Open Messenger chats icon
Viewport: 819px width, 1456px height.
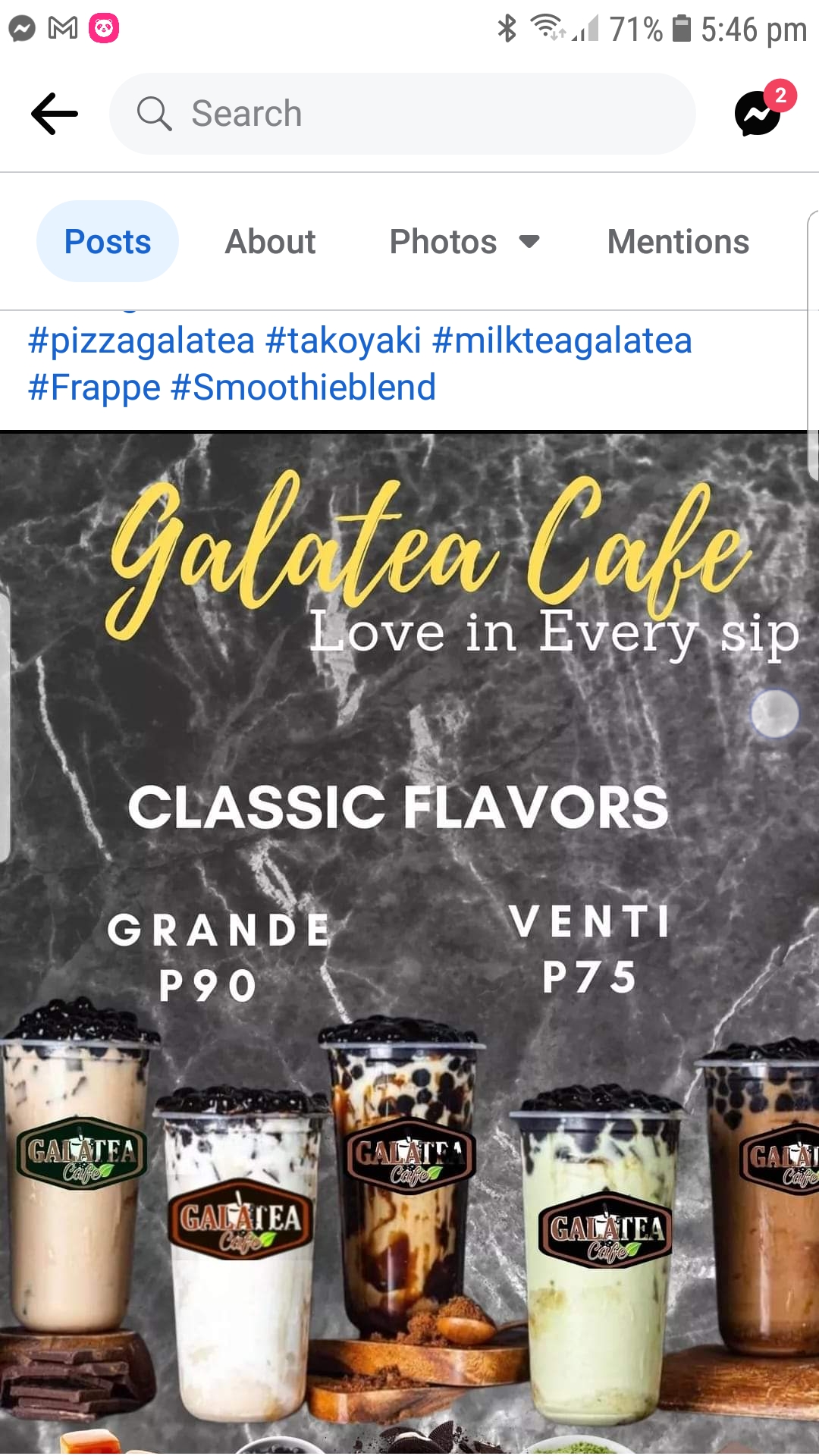758,114
